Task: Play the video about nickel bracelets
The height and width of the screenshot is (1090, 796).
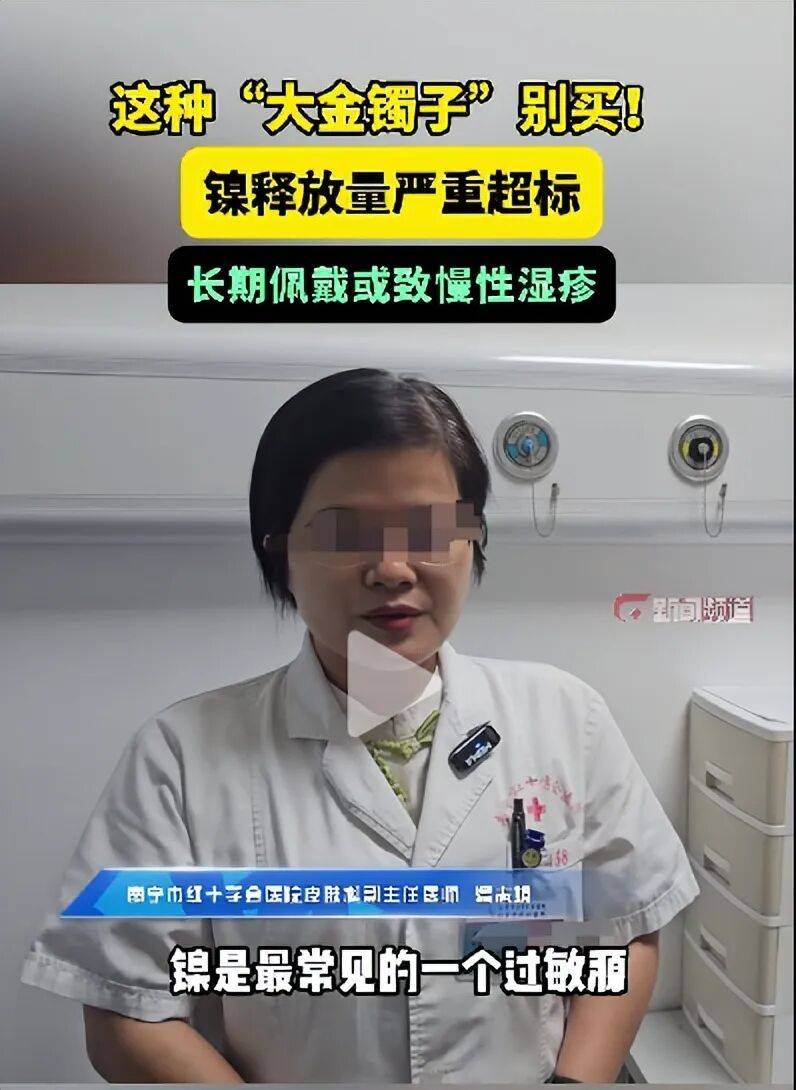Action: pos(393,683)
